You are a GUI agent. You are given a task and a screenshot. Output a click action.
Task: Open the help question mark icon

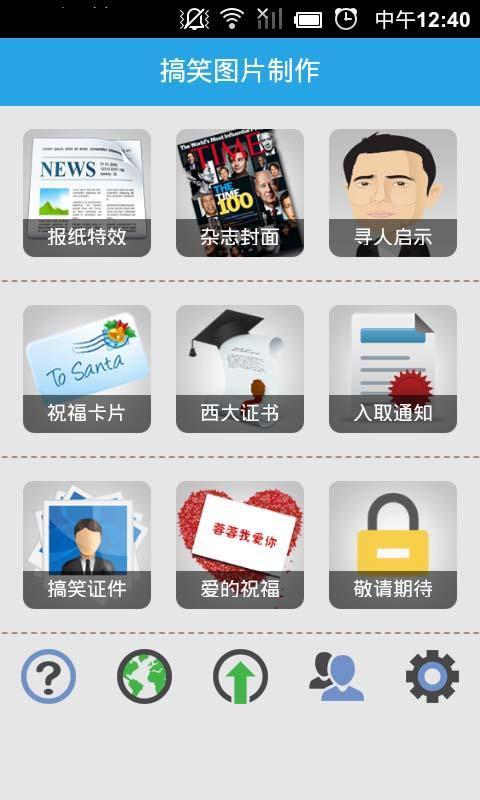(x=48, y=677)
